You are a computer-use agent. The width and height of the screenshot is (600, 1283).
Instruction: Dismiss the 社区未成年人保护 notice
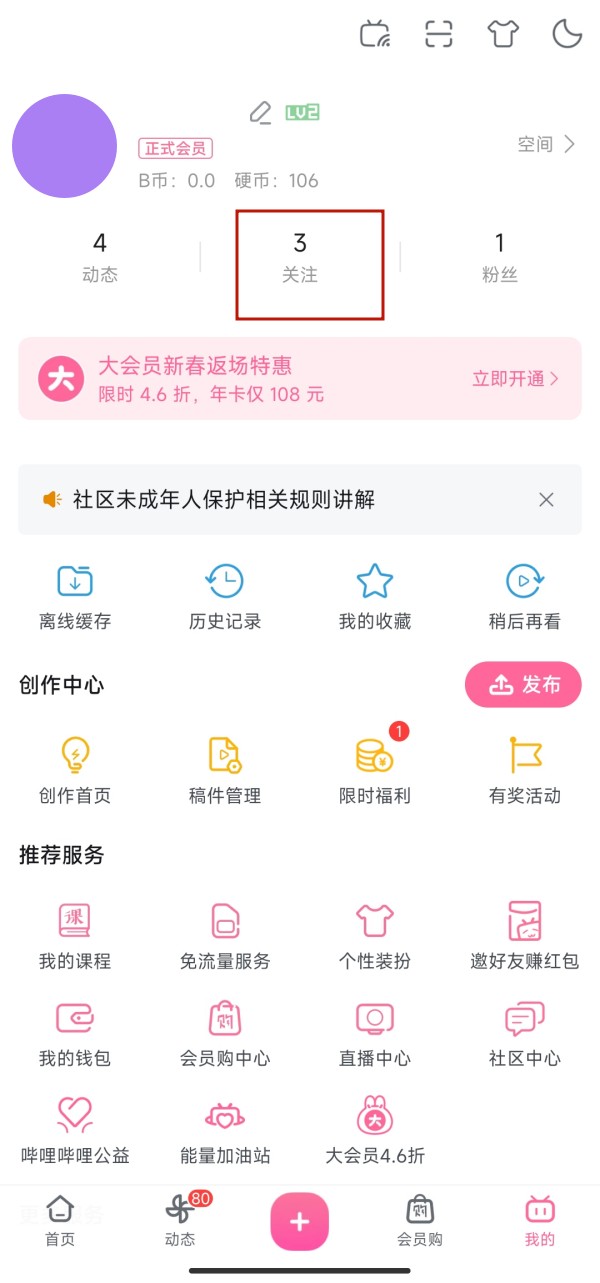pos(546,500)
